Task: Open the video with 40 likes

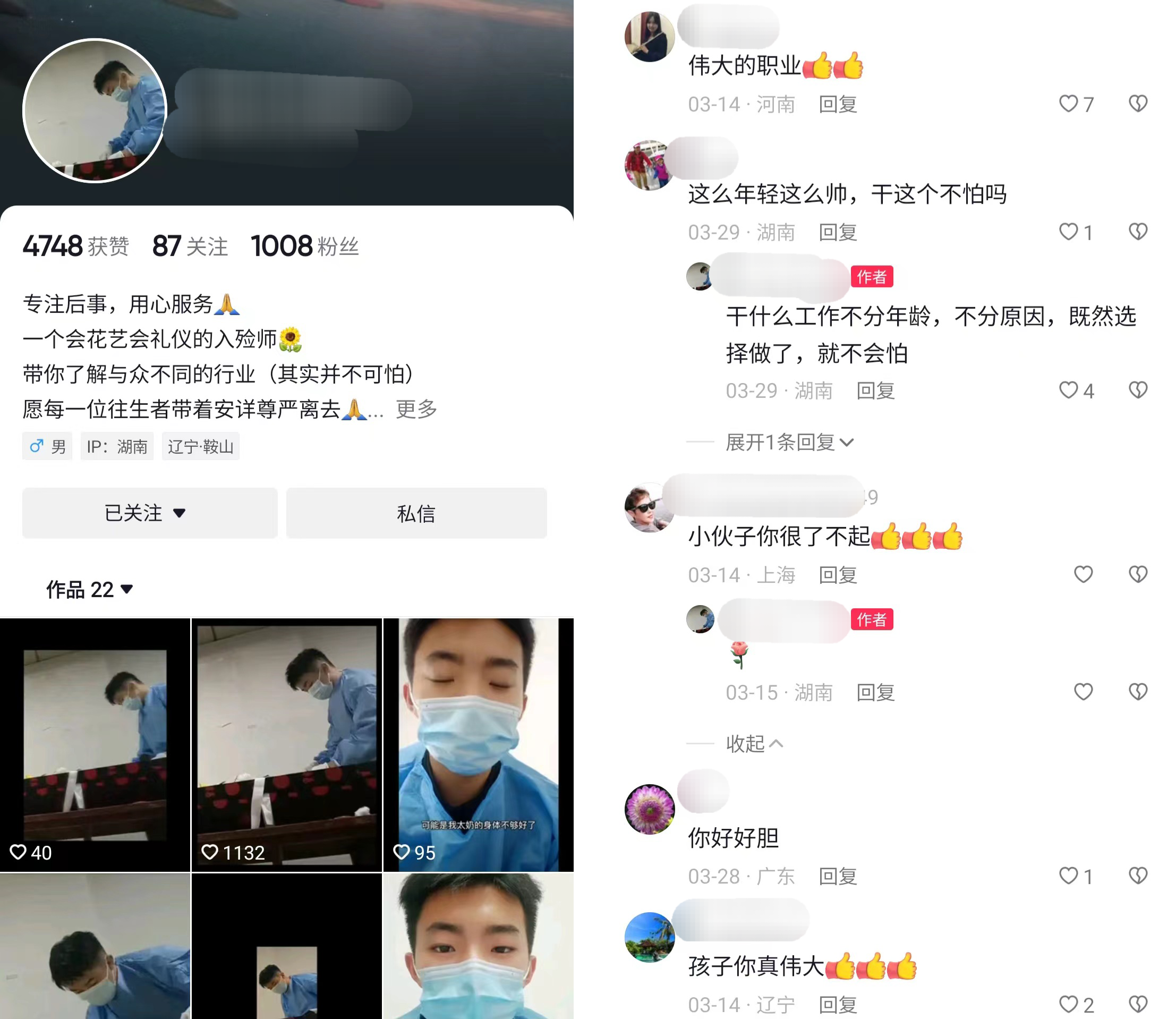Action: pyautogui.click(x=95, y=744)
